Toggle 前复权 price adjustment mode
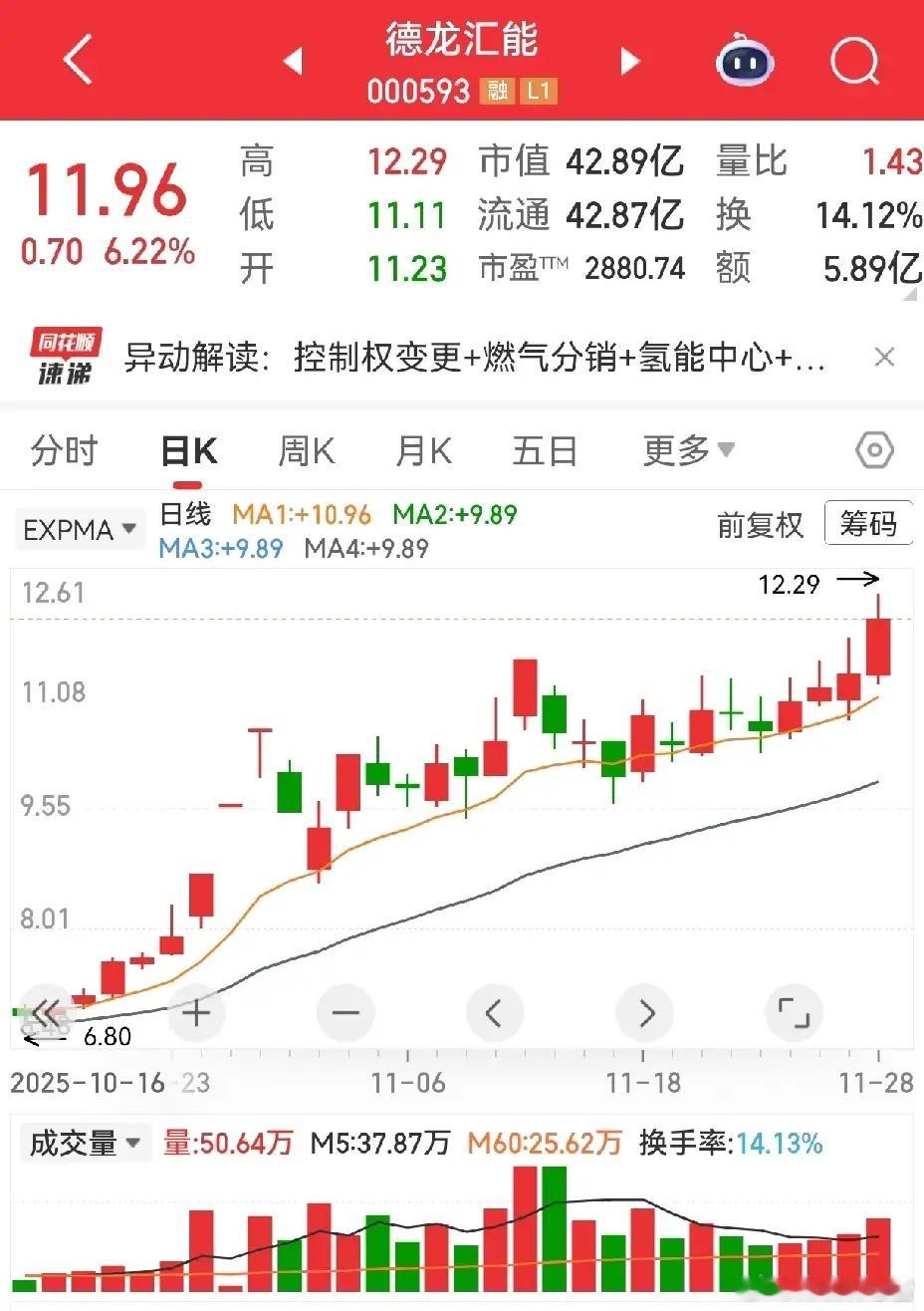 click(x=760, y=525)
